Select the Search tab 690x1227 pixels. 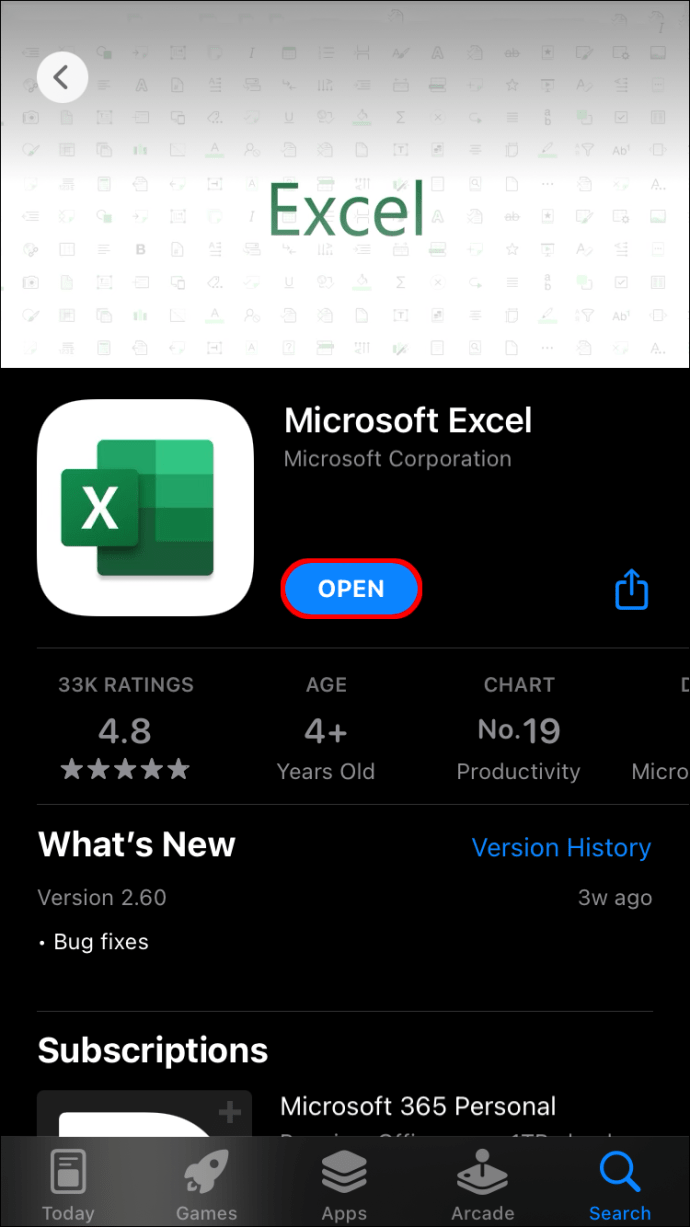pos(619,1187)
